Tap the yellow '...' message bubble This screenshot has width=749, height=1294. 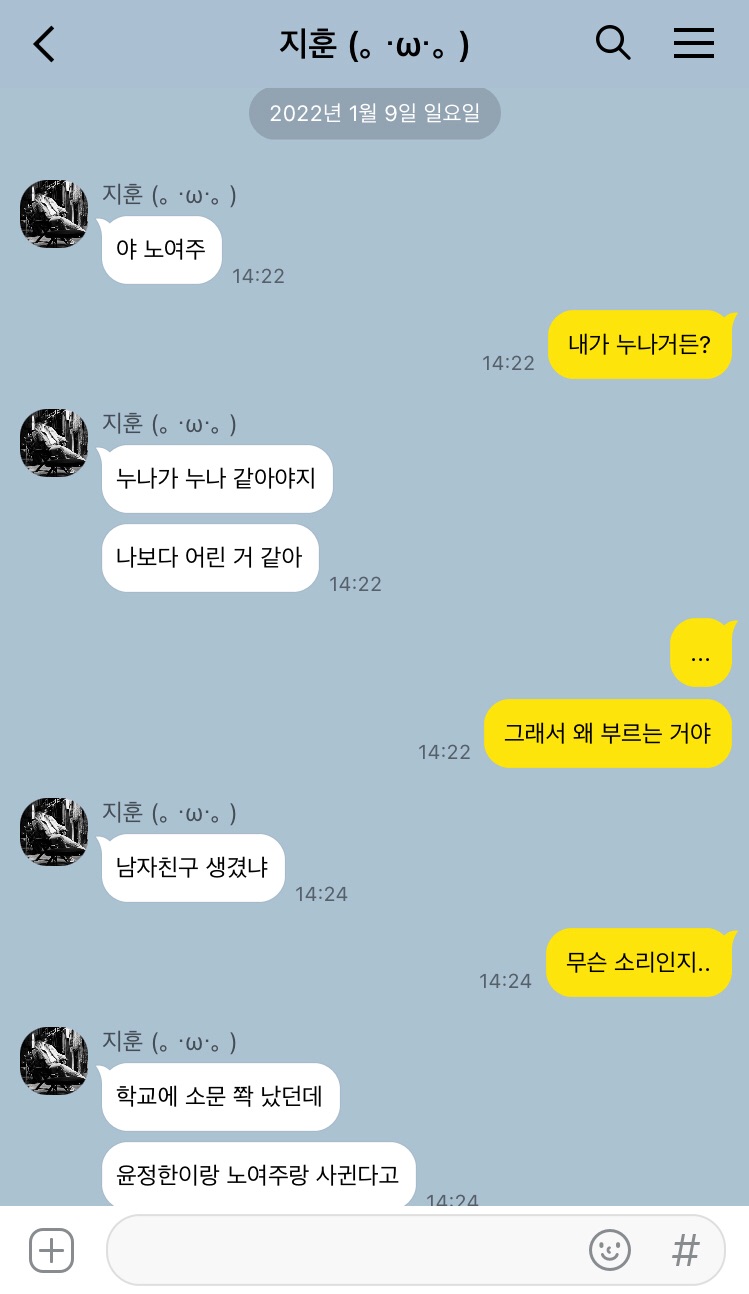point(701,653)
